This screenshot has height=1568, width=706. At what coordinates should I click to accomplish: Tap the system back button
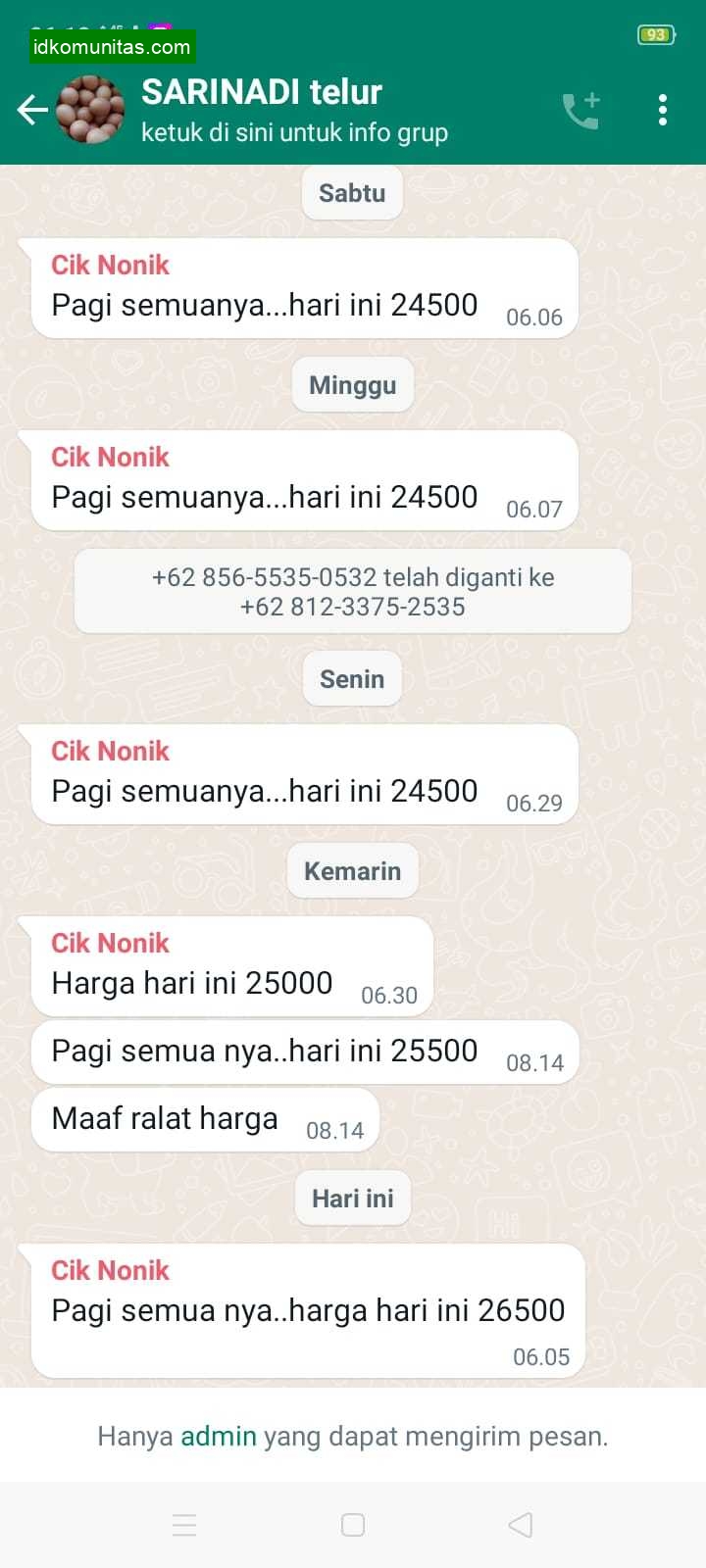coord(521,1525)
